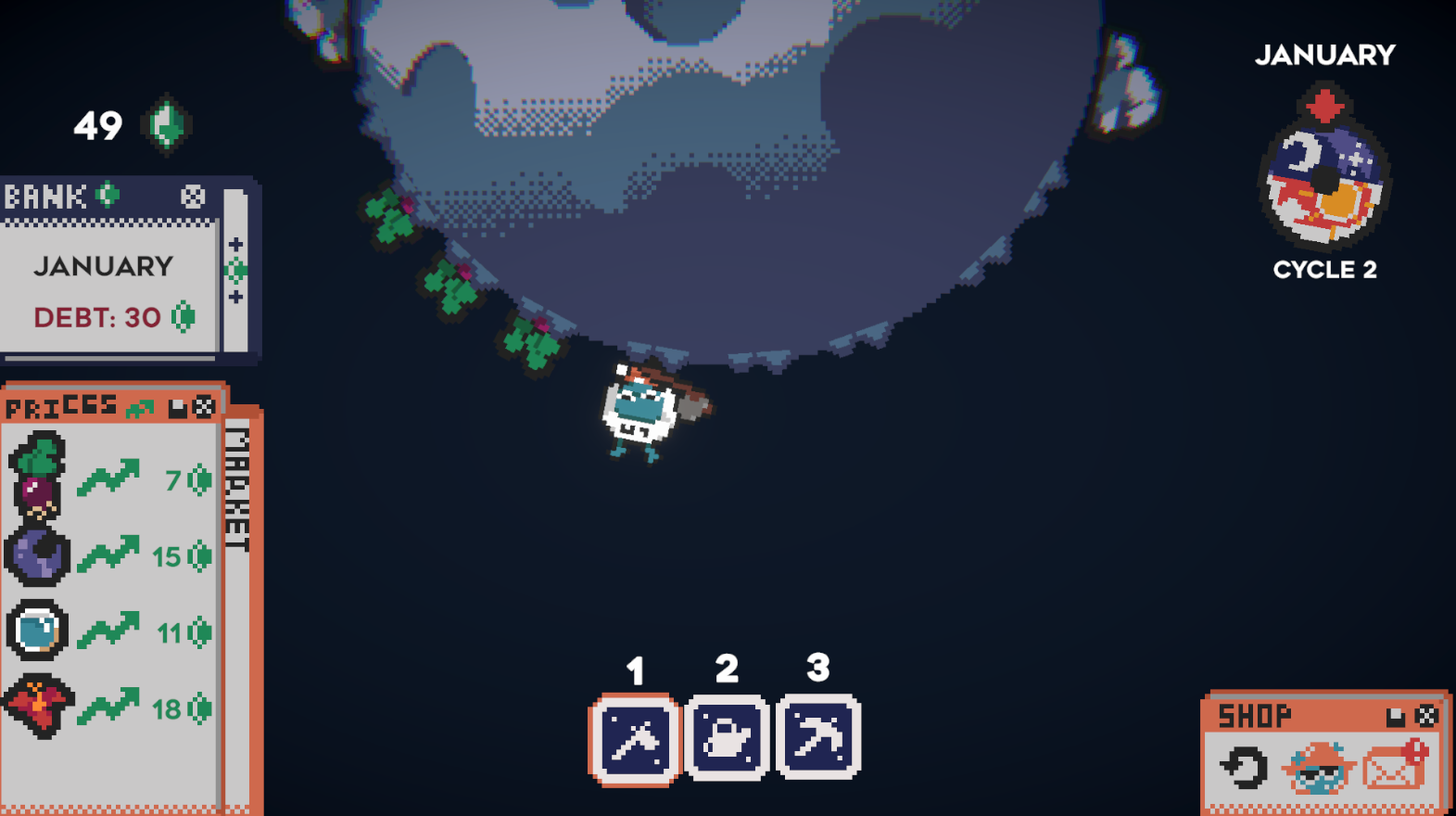Minimize the Shop panel
Viewport: 1456px width, 816px height.
[x=1395, y=716]
